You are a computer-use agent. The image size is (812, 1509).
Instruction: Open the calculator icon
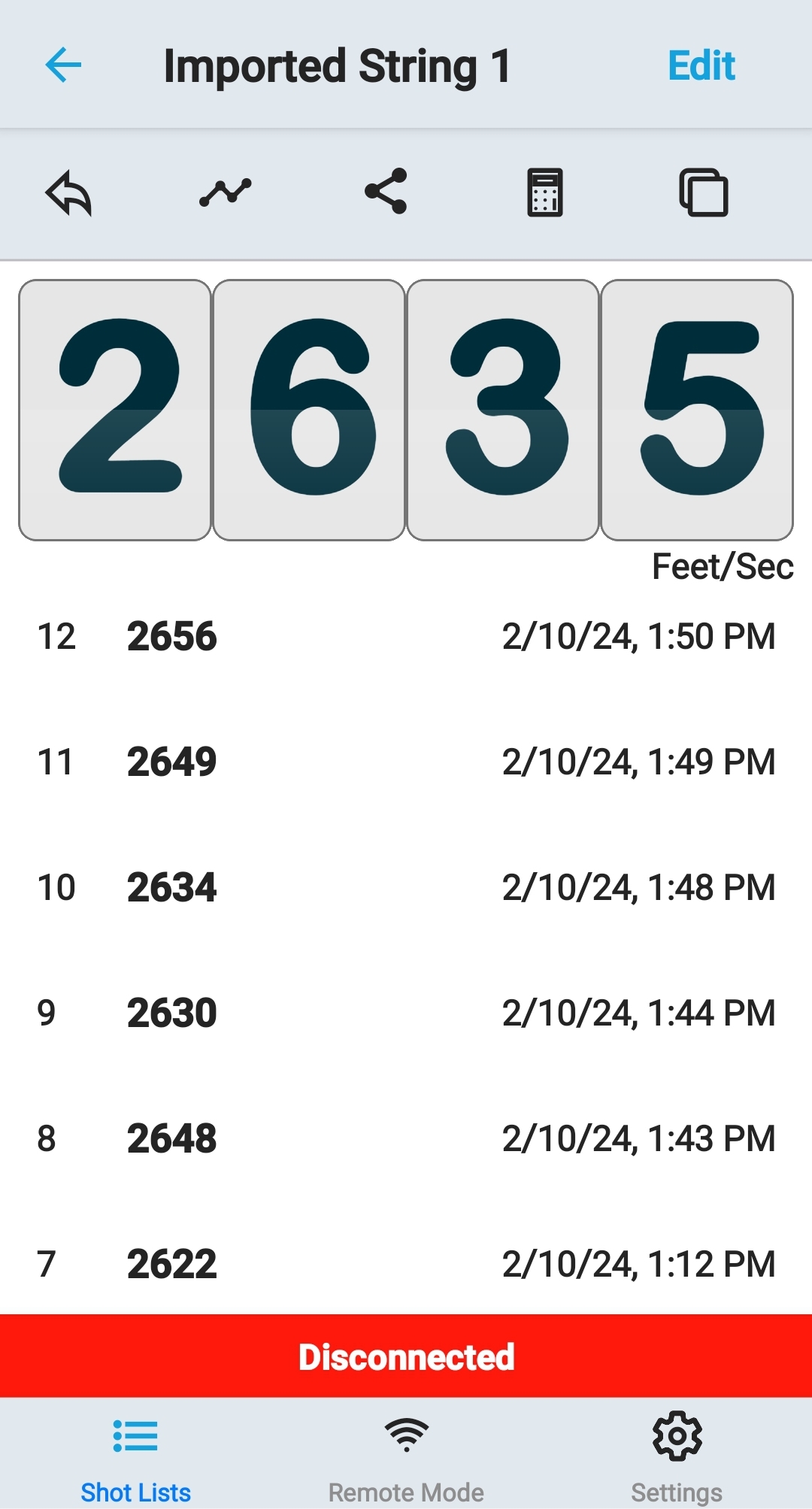pyautogui.click(x=545, y=192)
